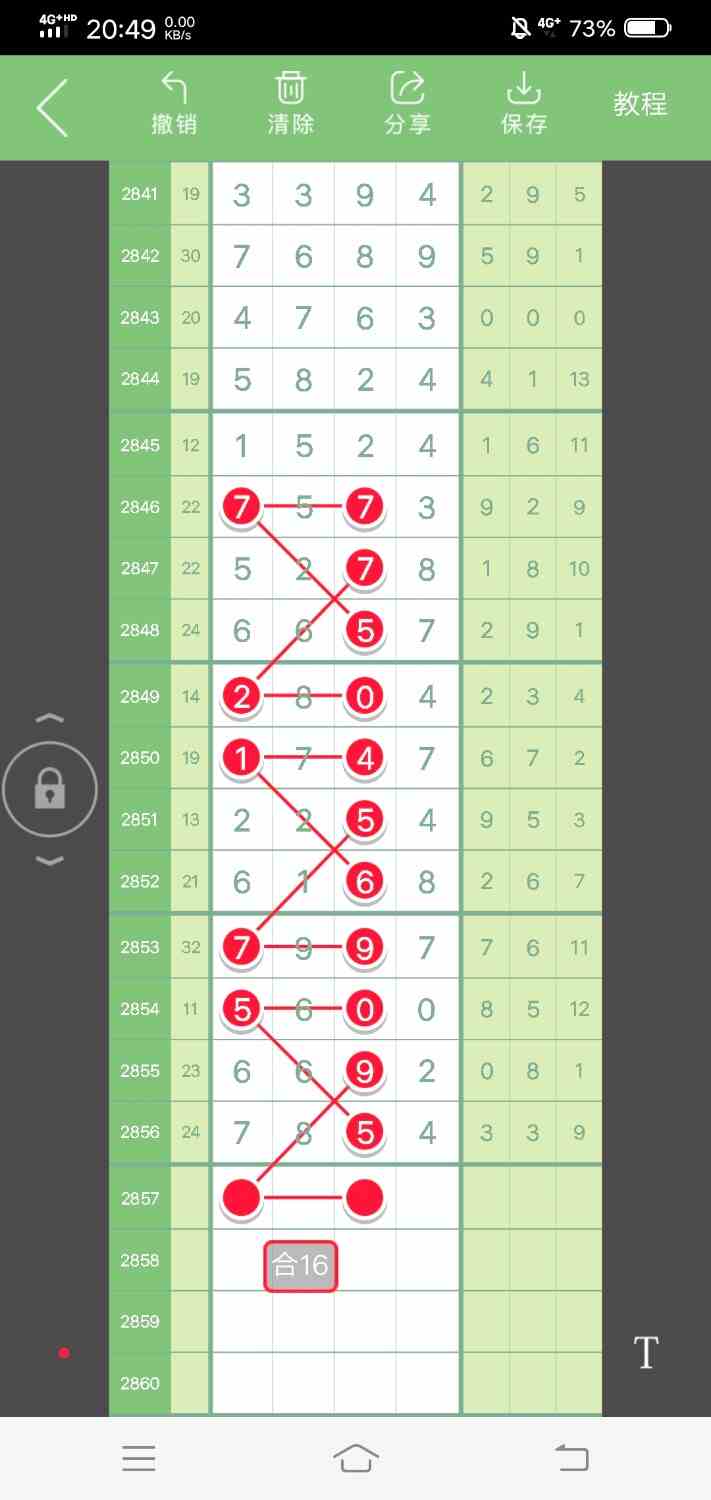Save the chart with 保存
The image size is (711, 1500).
click(x=524, y=104)
